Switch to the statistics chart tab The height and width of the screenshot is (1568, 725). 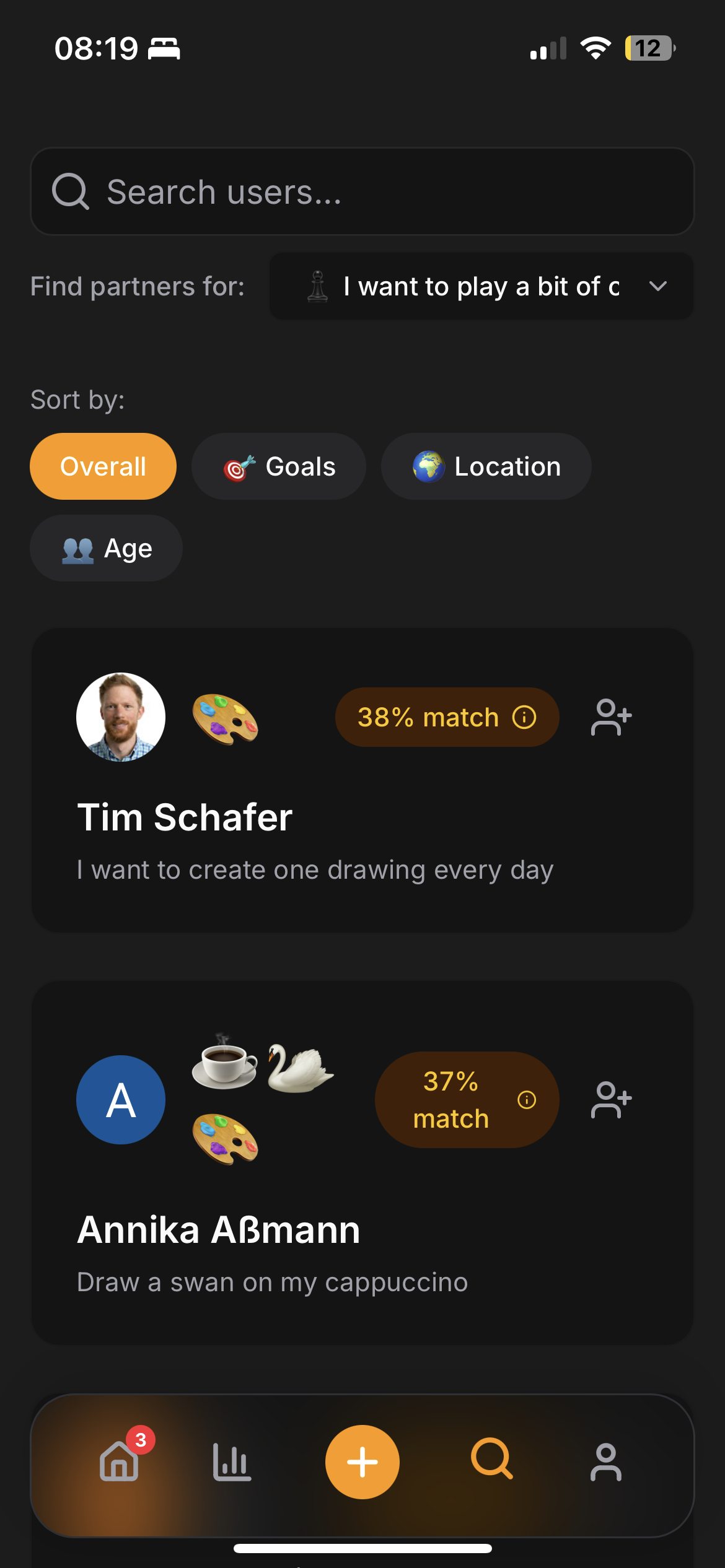click(232, 1461)
